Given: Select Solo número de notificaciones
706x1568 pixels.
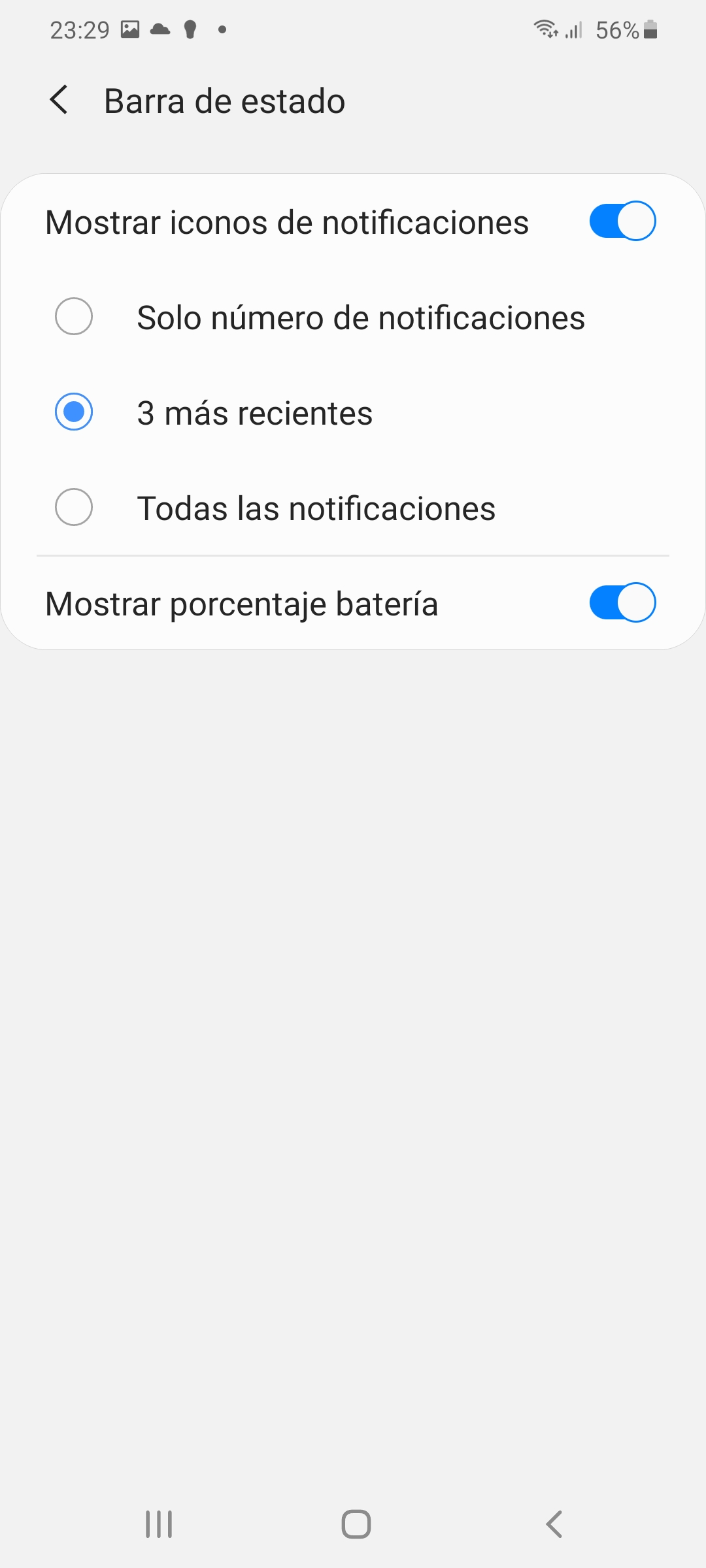Looking at the screenshot, I should (x=353, y=318).
